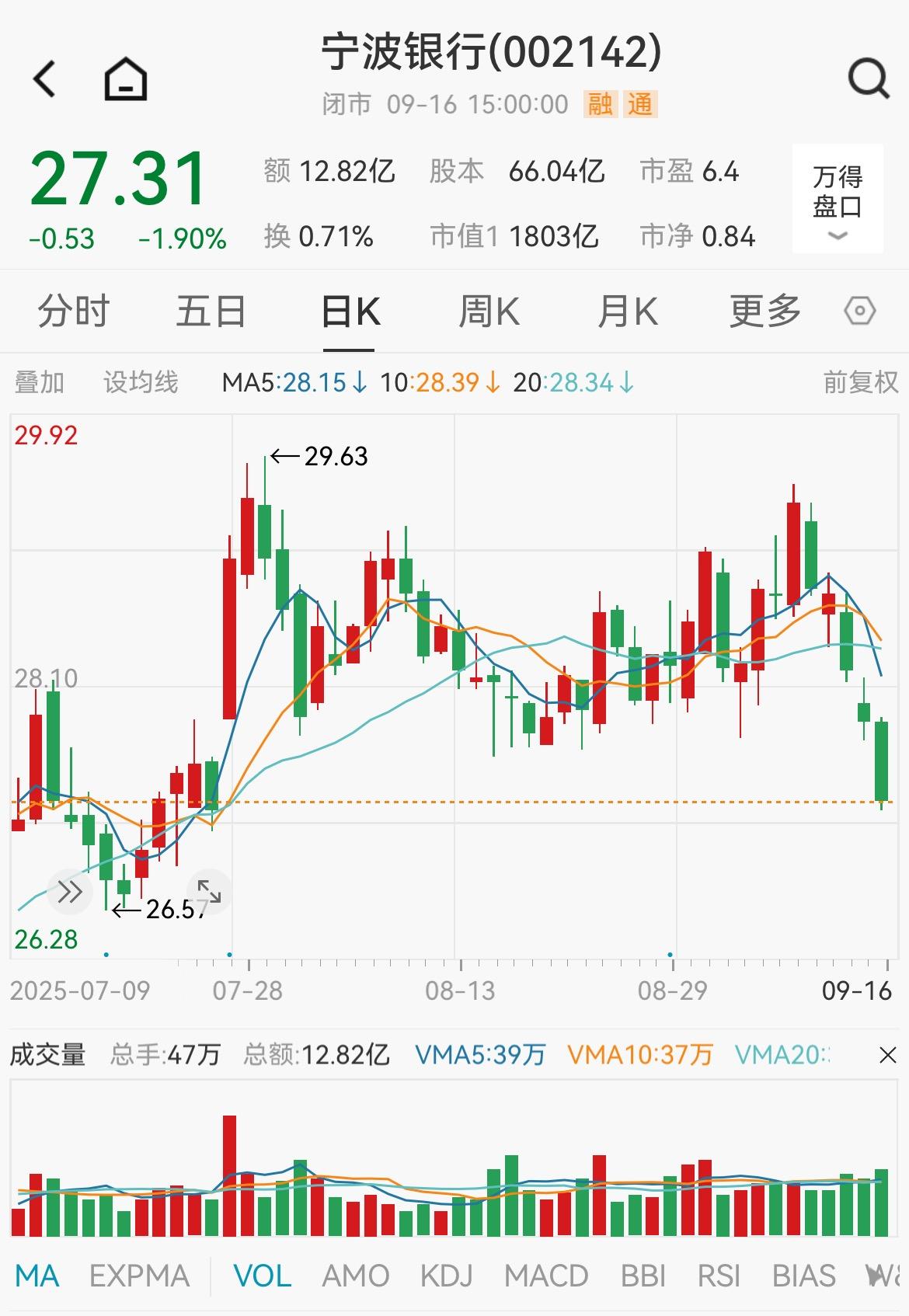Click the fullscreen expand icon on the chart
The height and width of the screenshot is (1316, 909).
[x=207, y=892]
